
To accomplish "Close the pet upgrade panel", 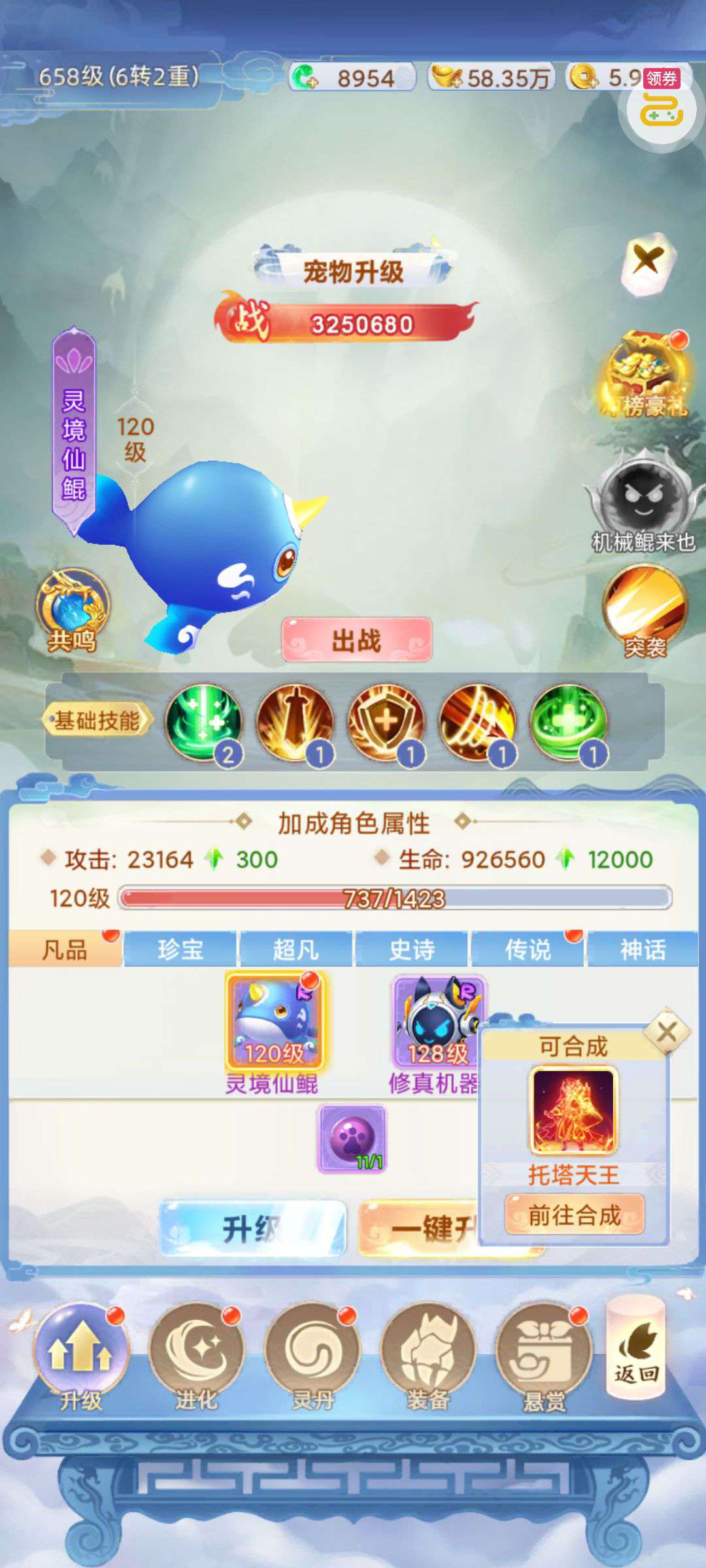I will click(647, 262).
